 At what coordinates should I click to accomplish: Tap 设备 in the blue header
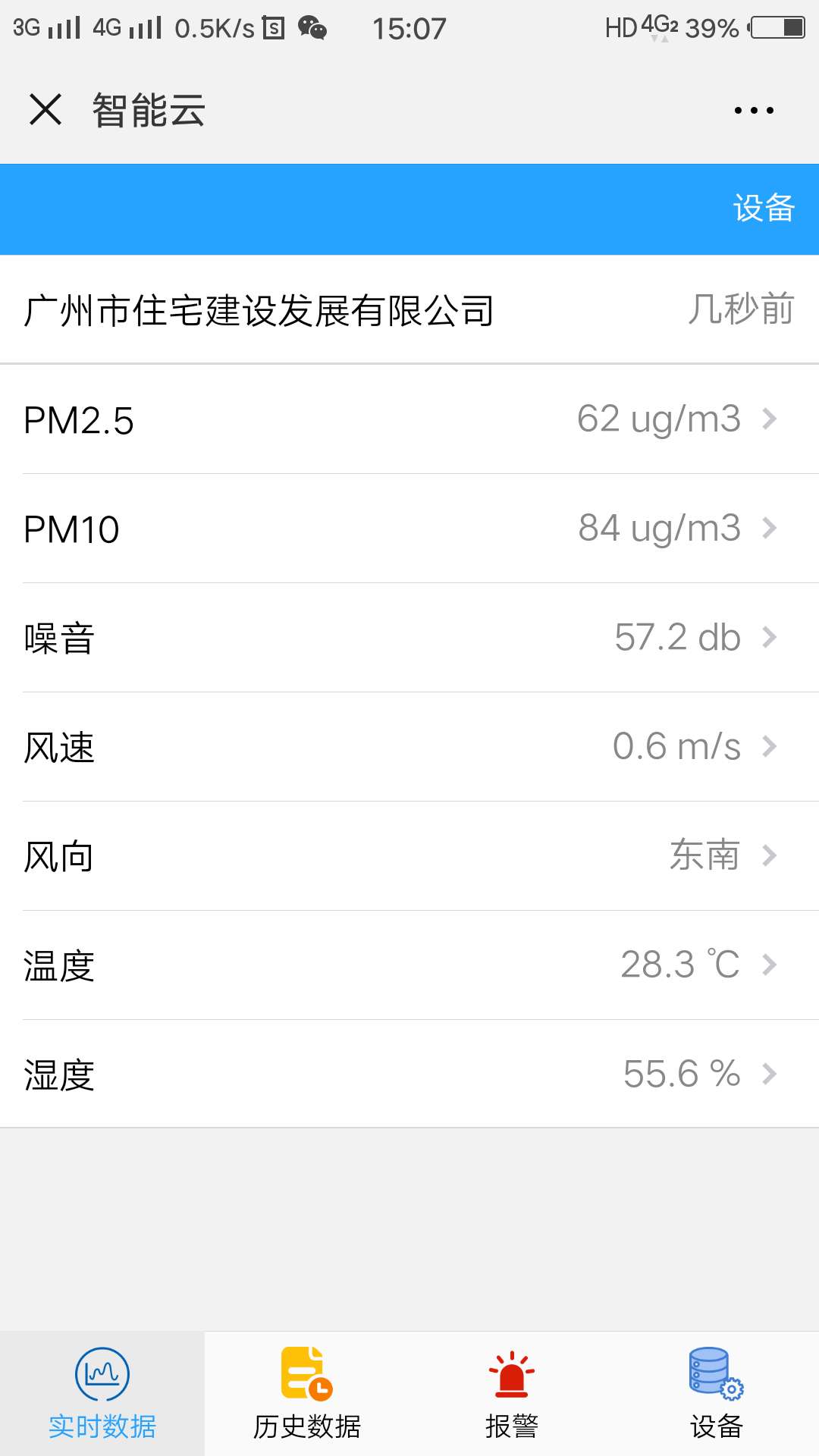764,208
